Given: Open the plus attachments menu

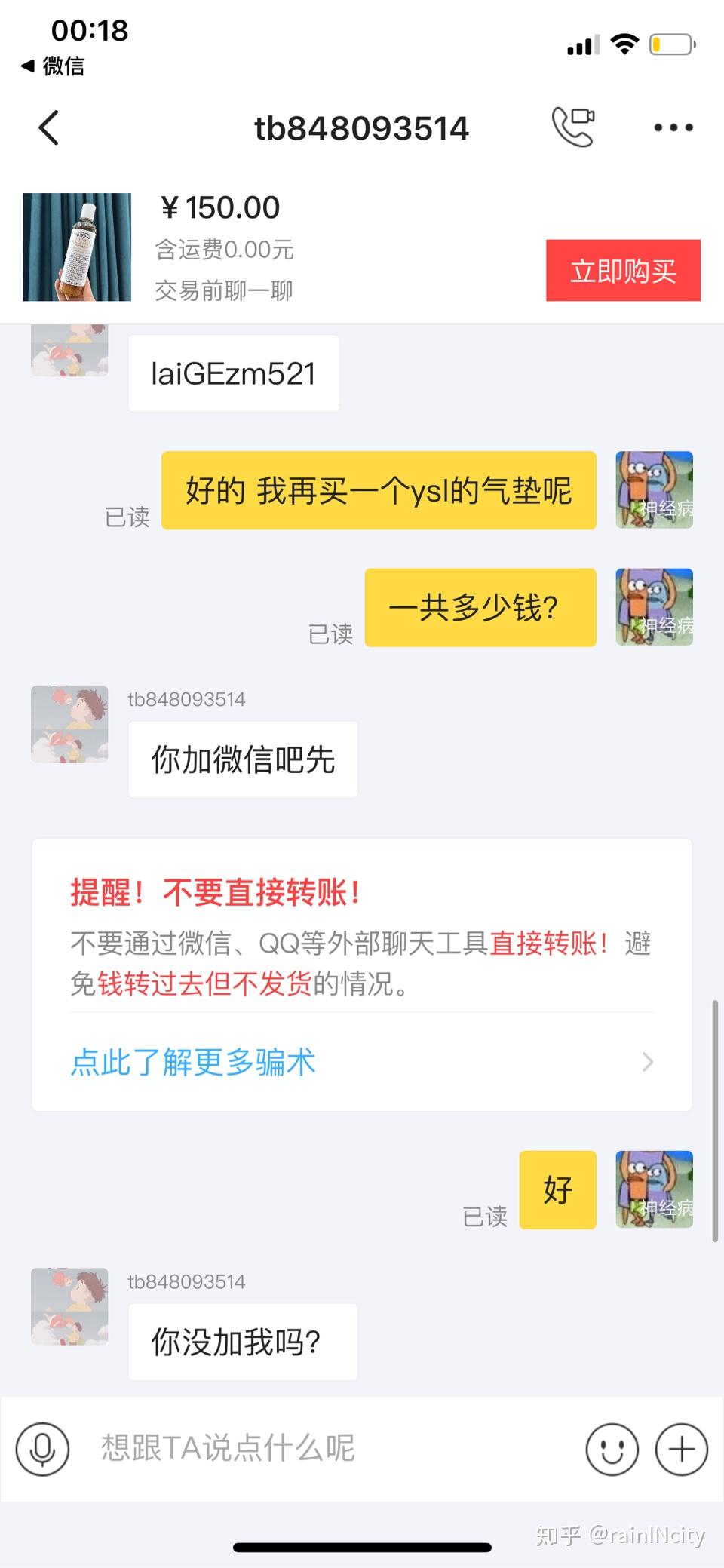Looking at the screenshot, I should (681, 1450).
